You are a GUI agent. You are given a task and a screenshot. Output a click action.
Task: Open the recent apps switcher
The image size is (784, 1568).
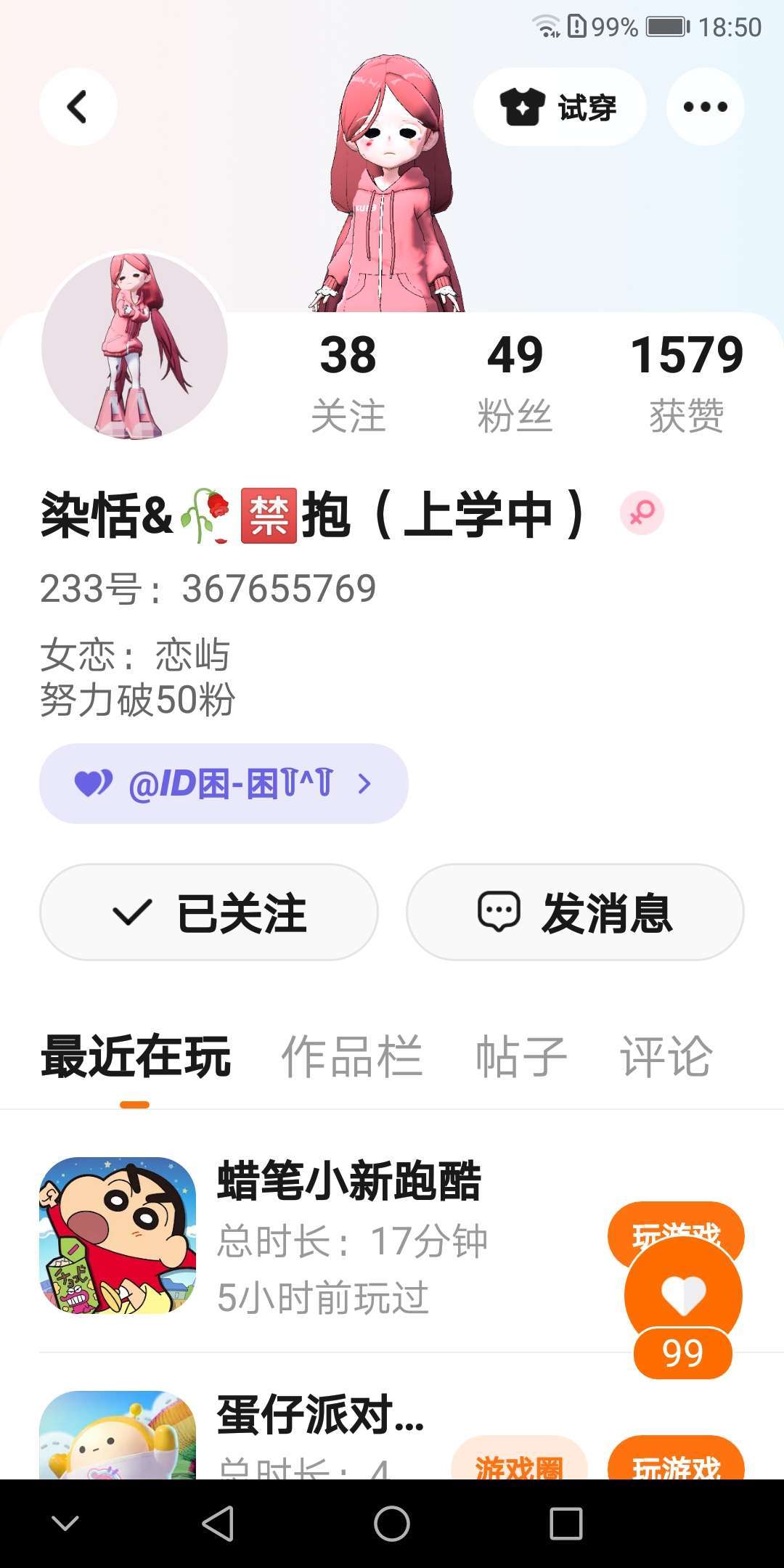(x=566, y=1523)
